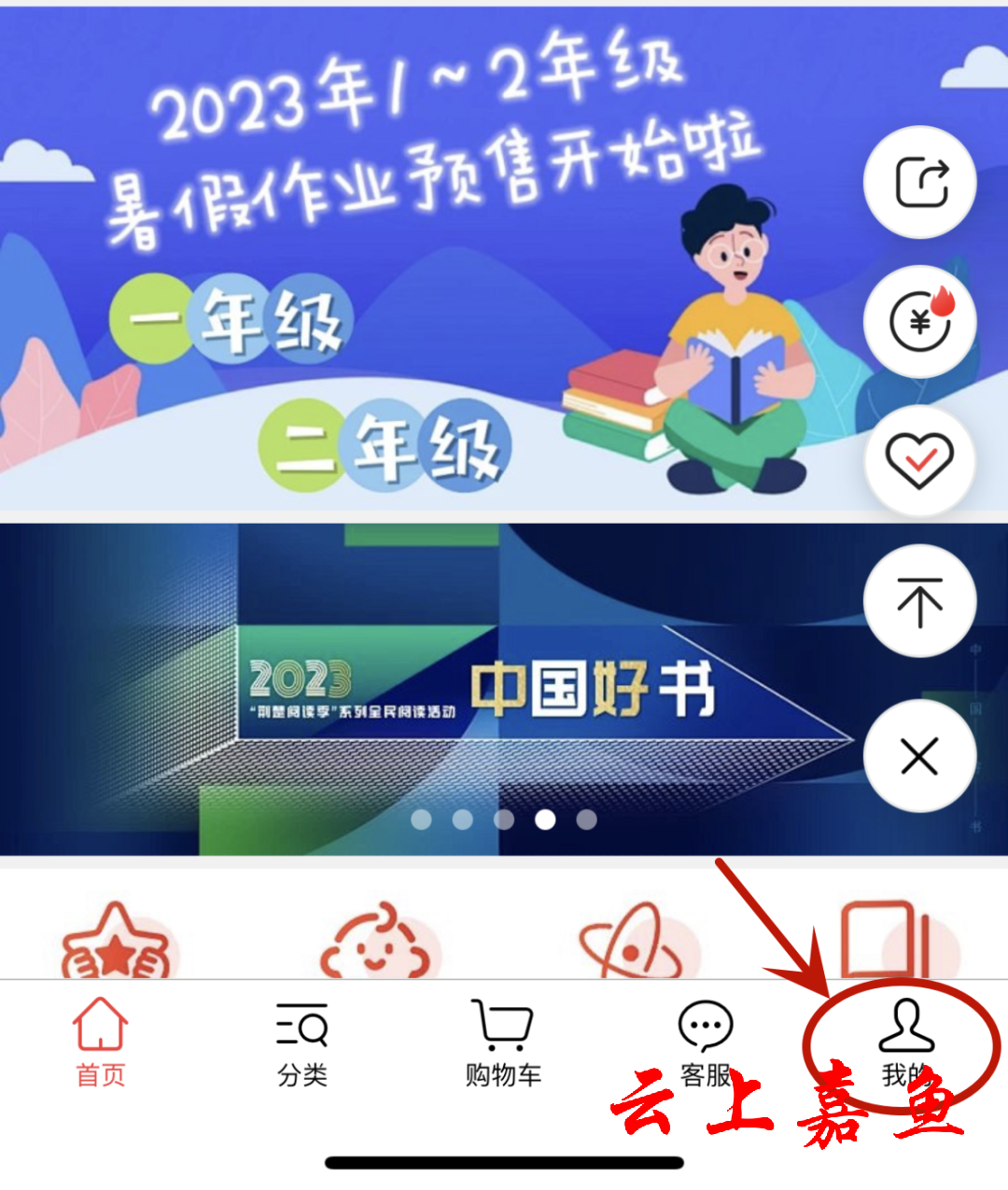Viewport: 1008px width, 1190px height.
Task: Switch to the 分类 tab
Action: (302, 1043)
